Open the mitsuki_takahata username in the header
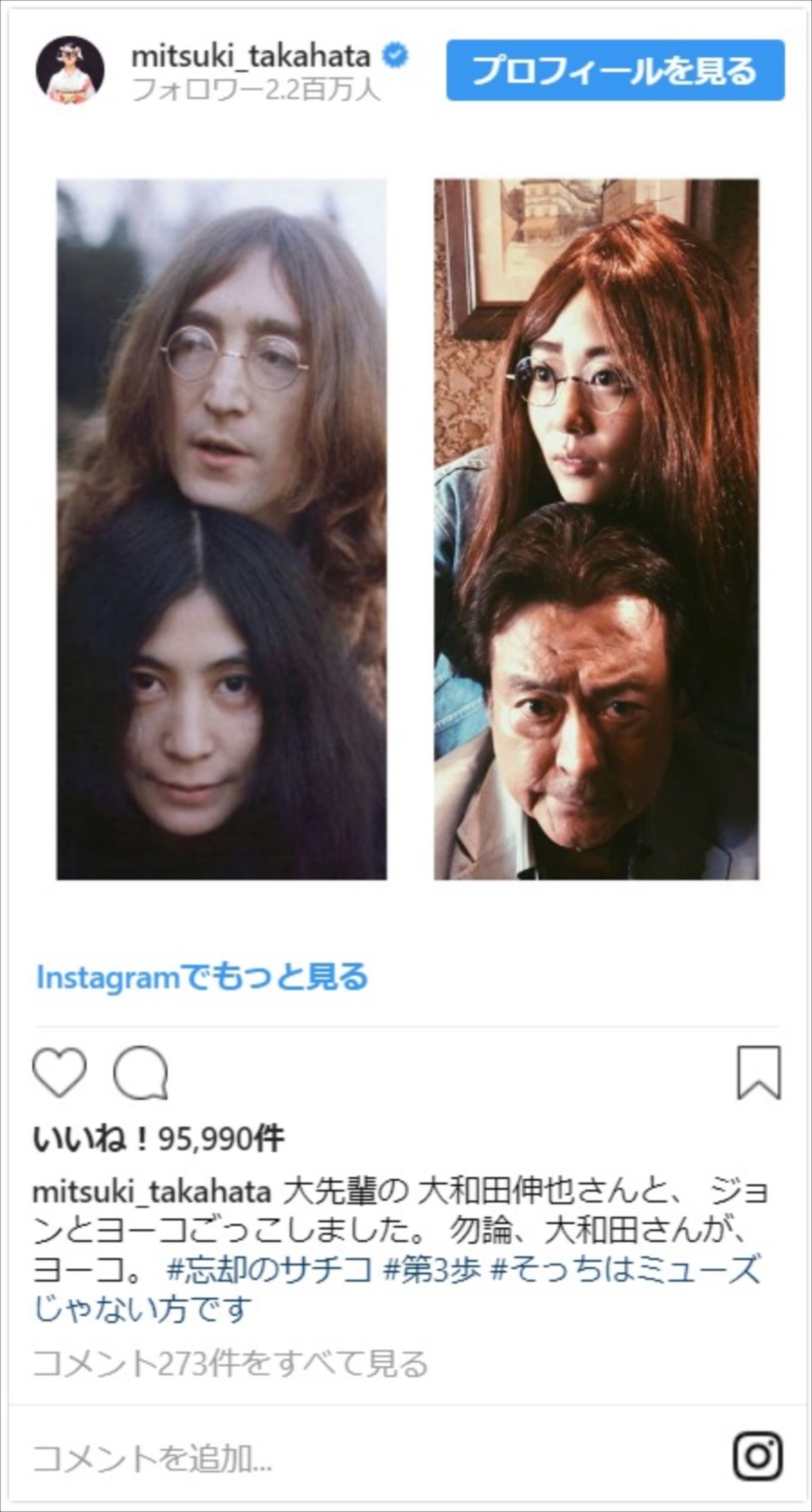 click(x=250, y=57)
